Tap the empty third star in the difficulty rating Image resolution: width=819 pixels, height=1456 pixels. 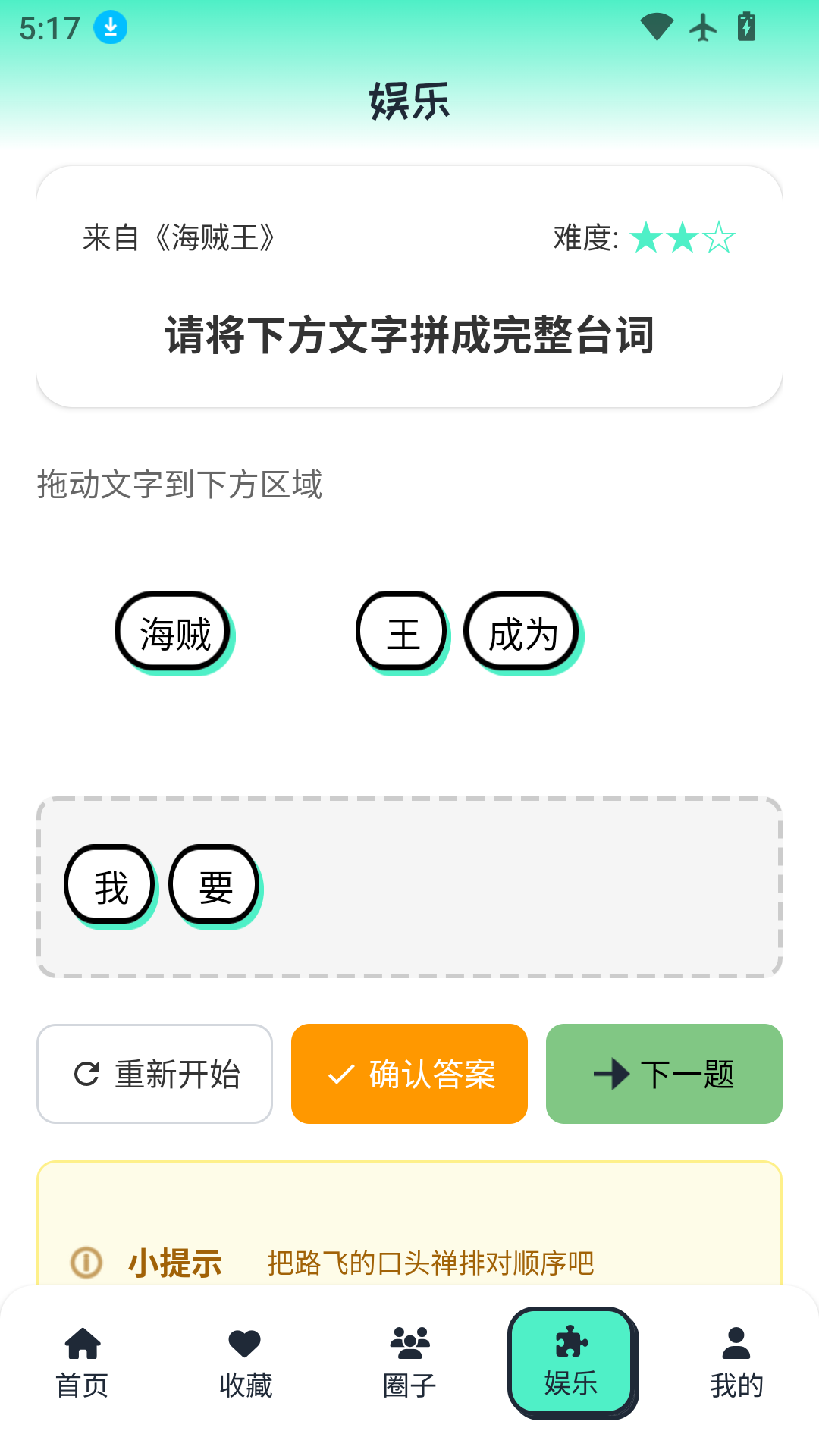(721, 237)
